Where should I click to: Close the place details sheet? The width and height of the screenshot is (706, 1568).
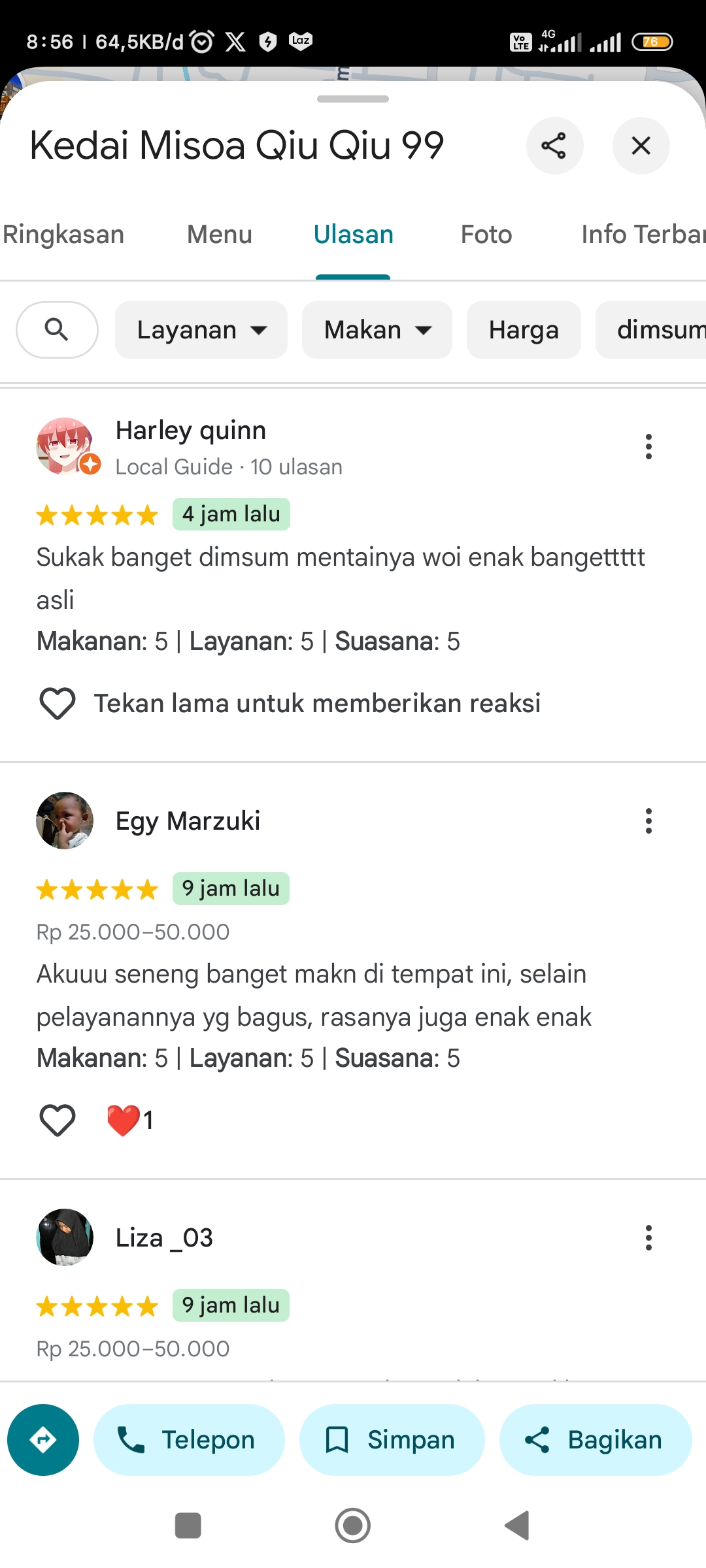tap(641, 146)
